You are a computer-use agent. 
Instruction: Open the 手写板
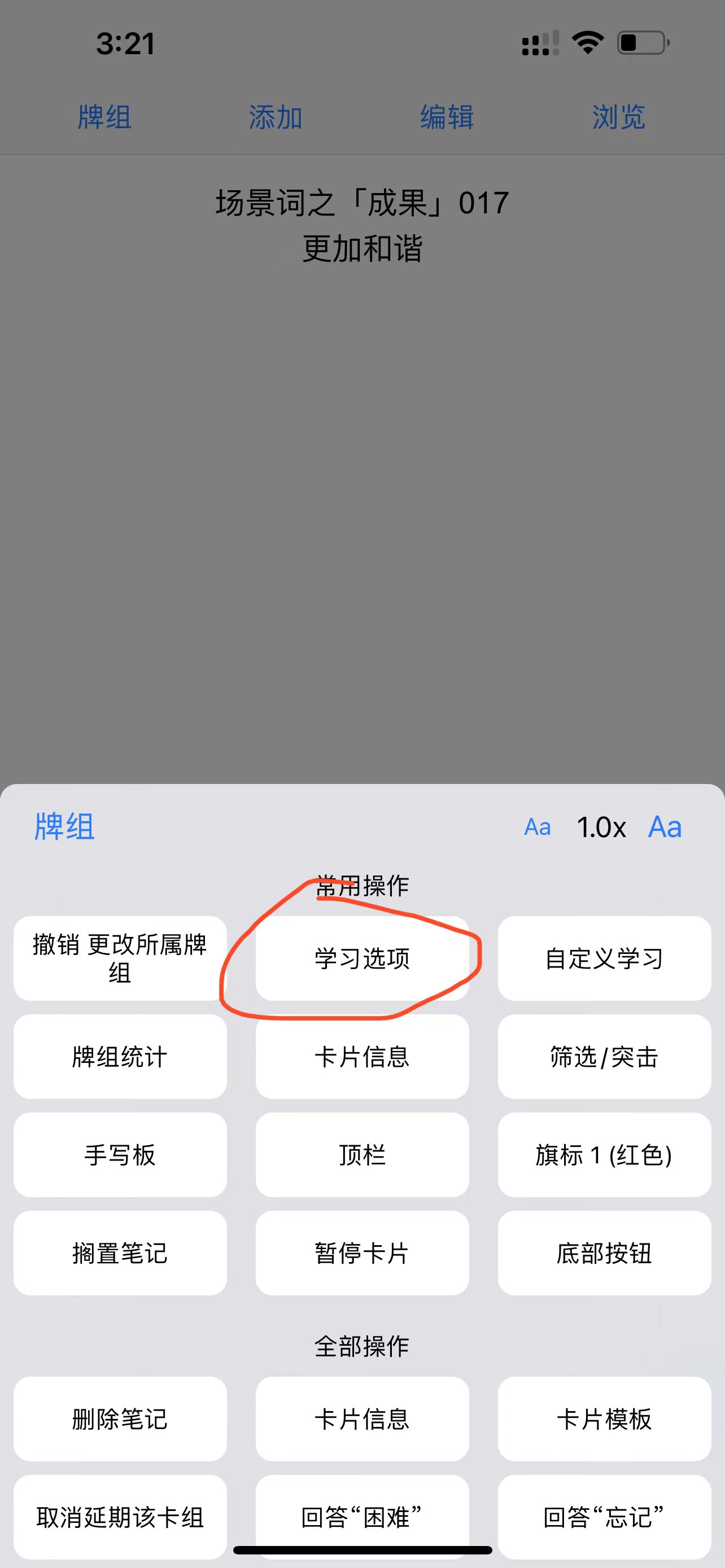(120, 1155)
